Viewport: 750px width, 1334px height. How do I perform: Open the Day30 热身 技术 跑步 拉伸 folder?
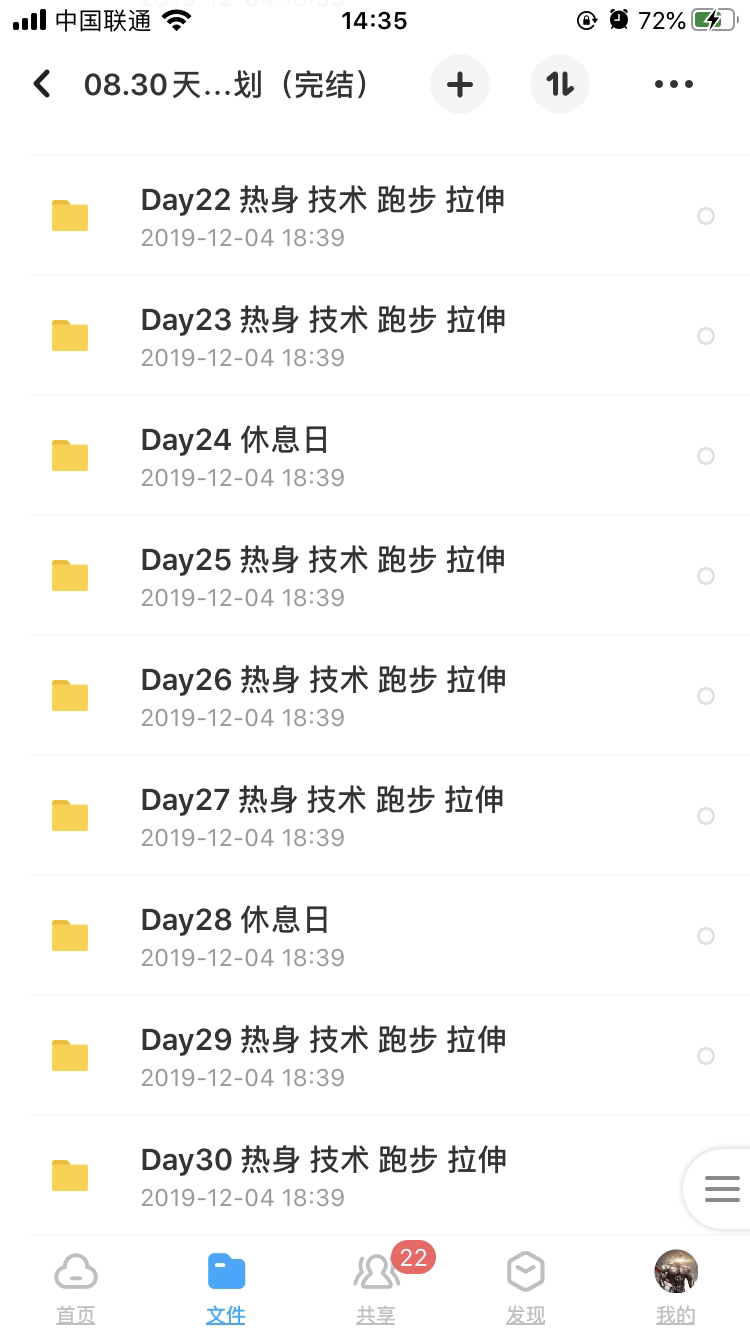(x=322, y=1176)
